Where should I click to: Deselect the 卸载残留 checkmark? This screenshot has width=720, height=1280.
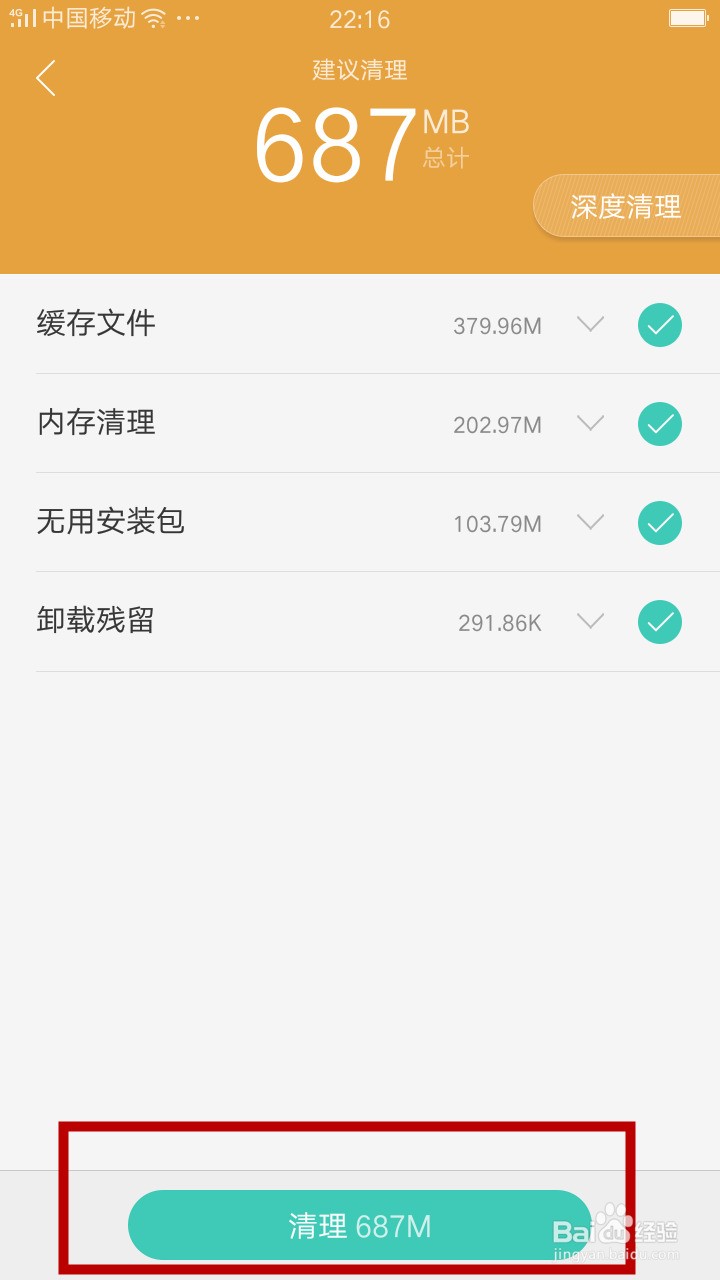pyautogui.click(x=659, y=622)
